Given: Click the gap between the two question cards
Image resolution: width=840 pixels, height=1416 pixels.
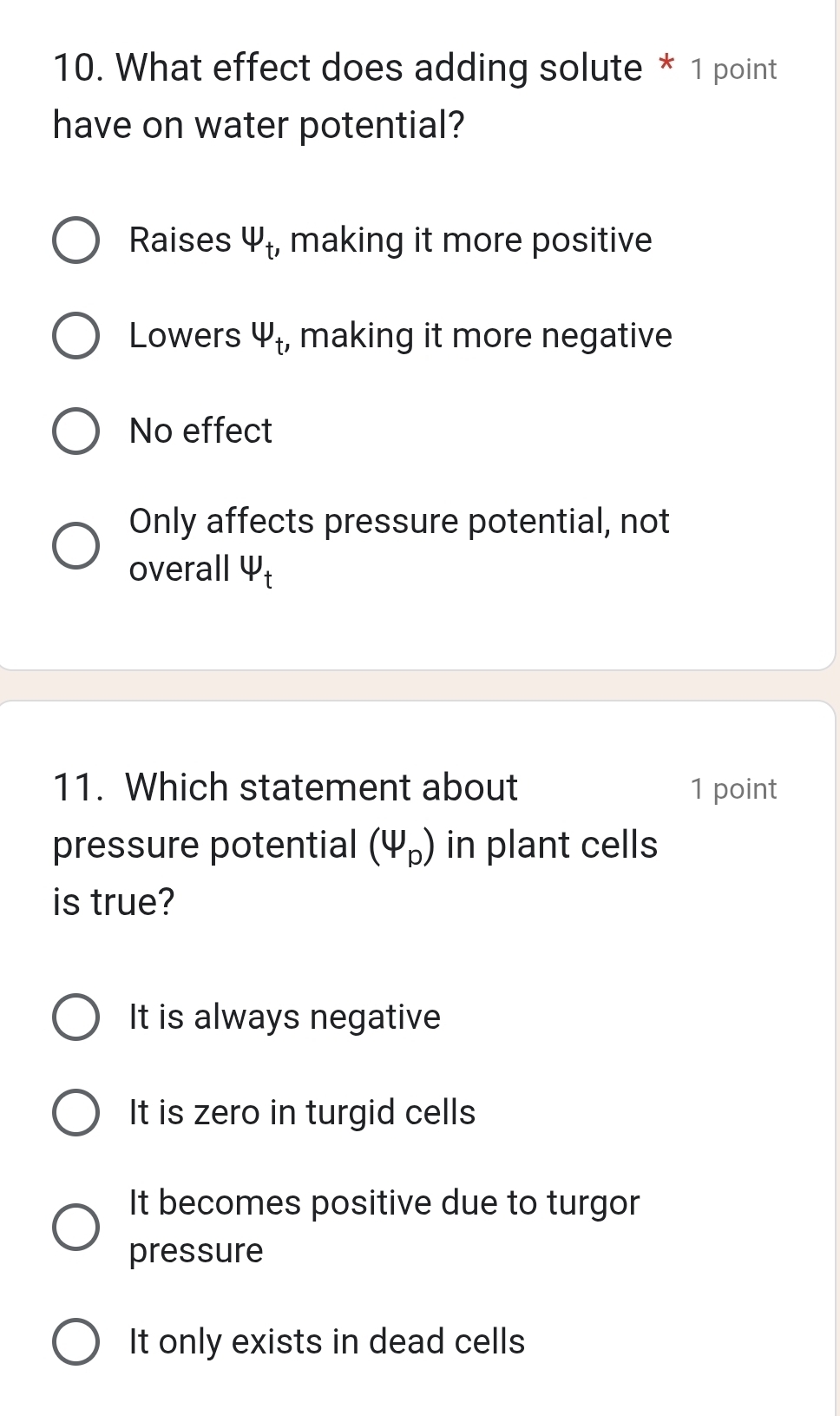Looking at the screenshot, I should tap(417, 683).
